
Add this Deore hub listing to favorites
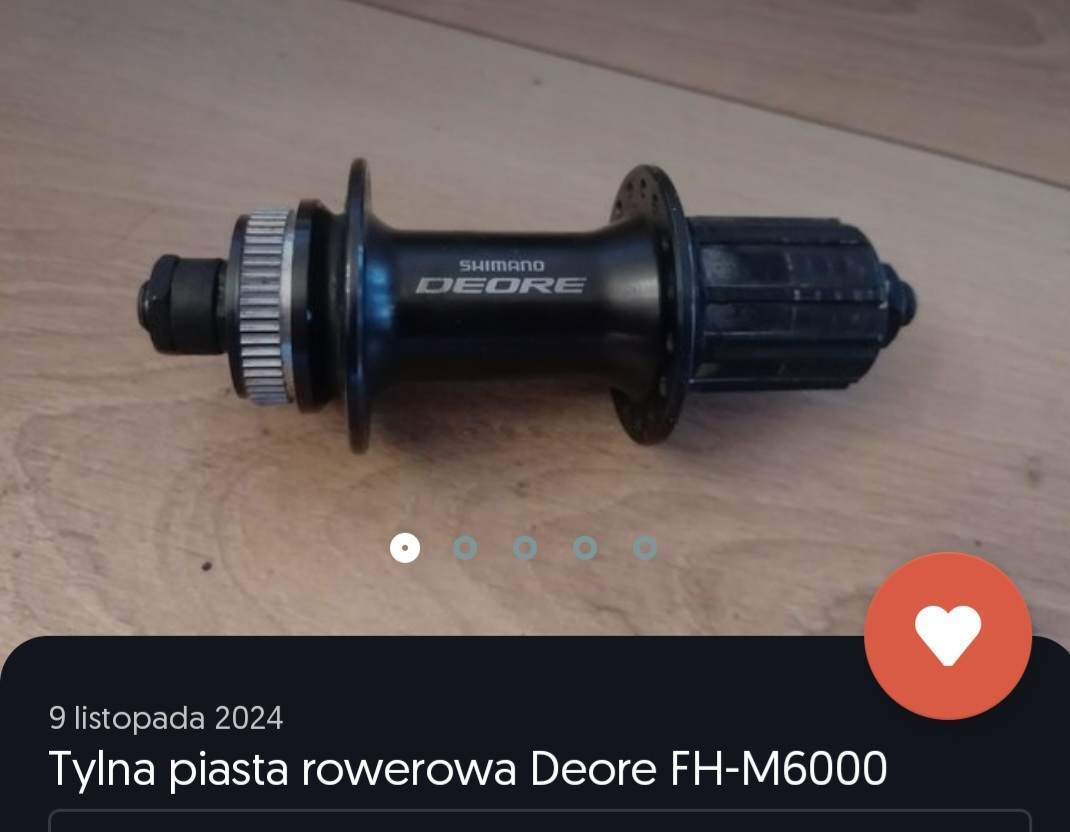(x=947, y=636)
